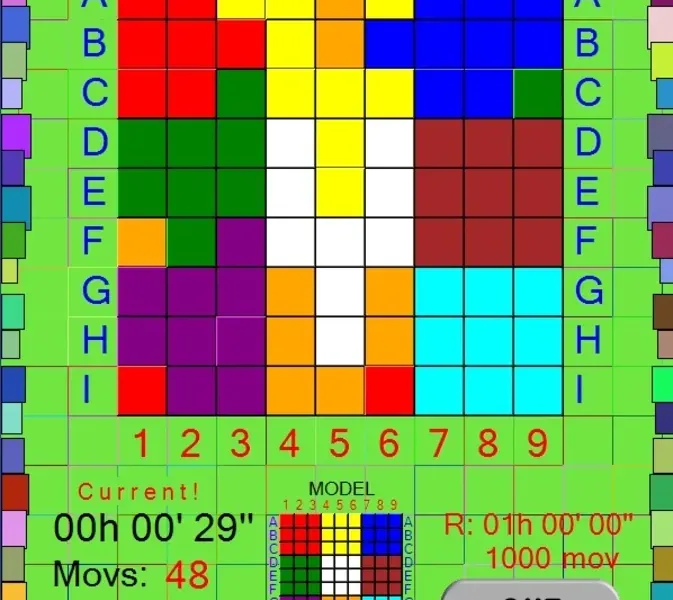Tap the right-side row letter I
Screen dimensions: 673x600
coord(587,389)
